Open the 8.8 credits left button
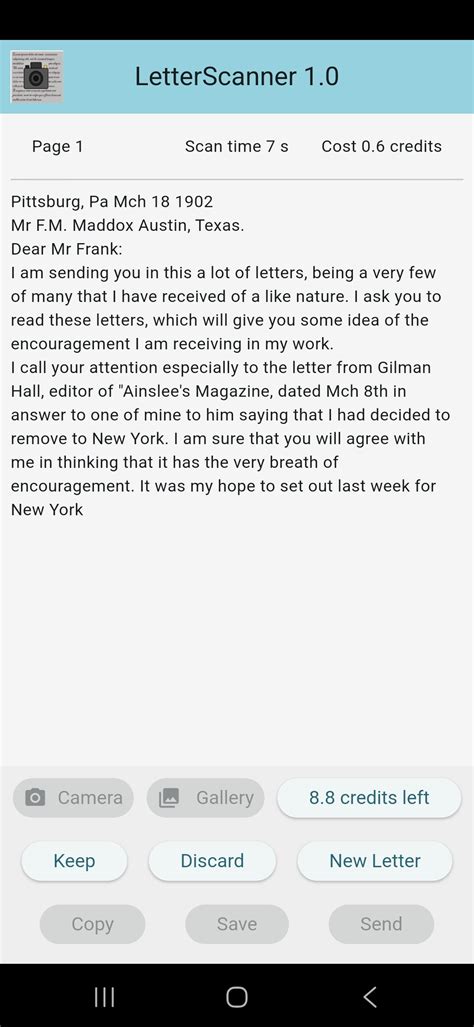 [x=369, y=798]
